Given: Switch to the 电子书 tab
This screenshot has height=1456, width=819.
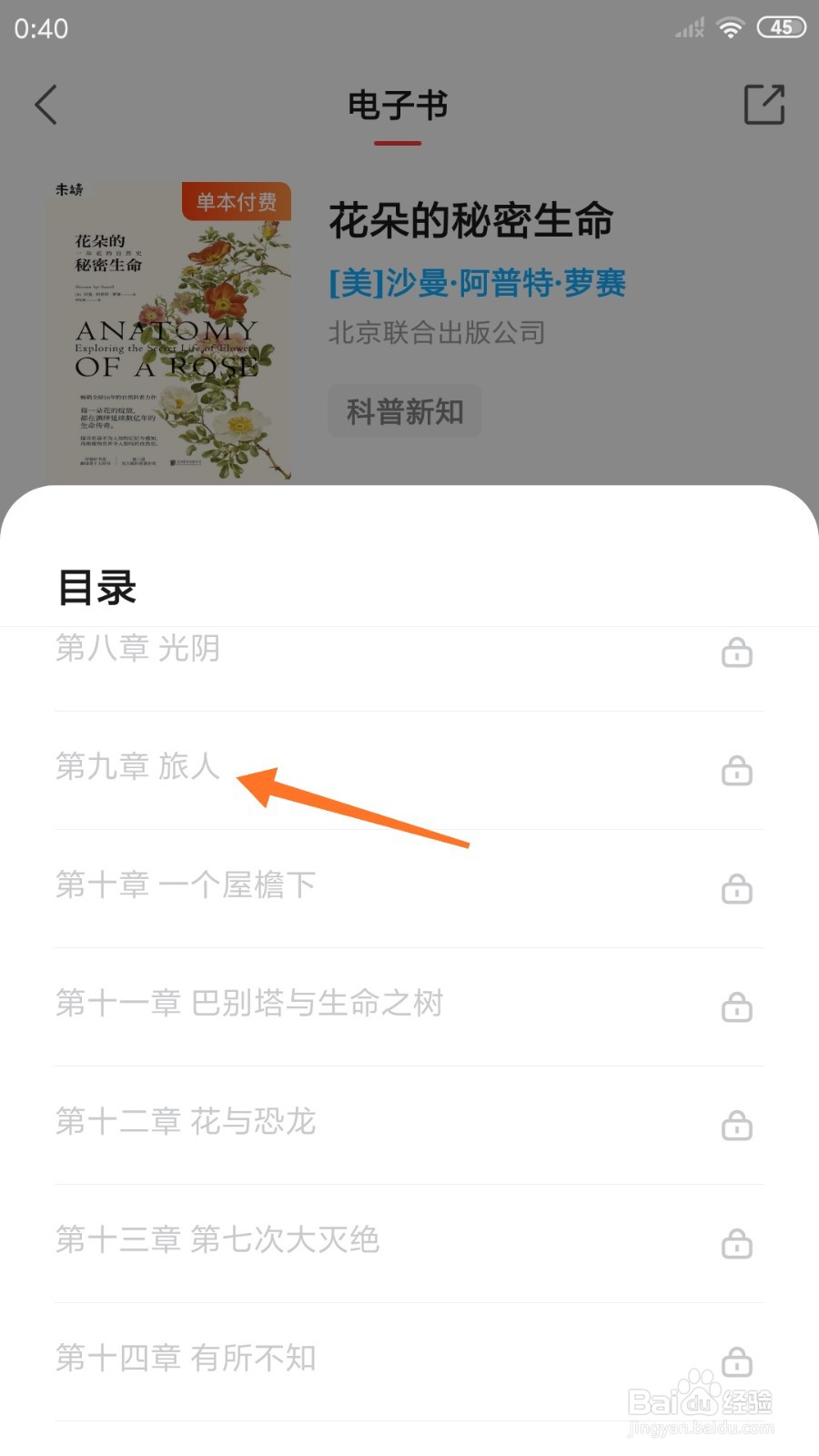Looking at the screenshot, I should coord(398,105).
